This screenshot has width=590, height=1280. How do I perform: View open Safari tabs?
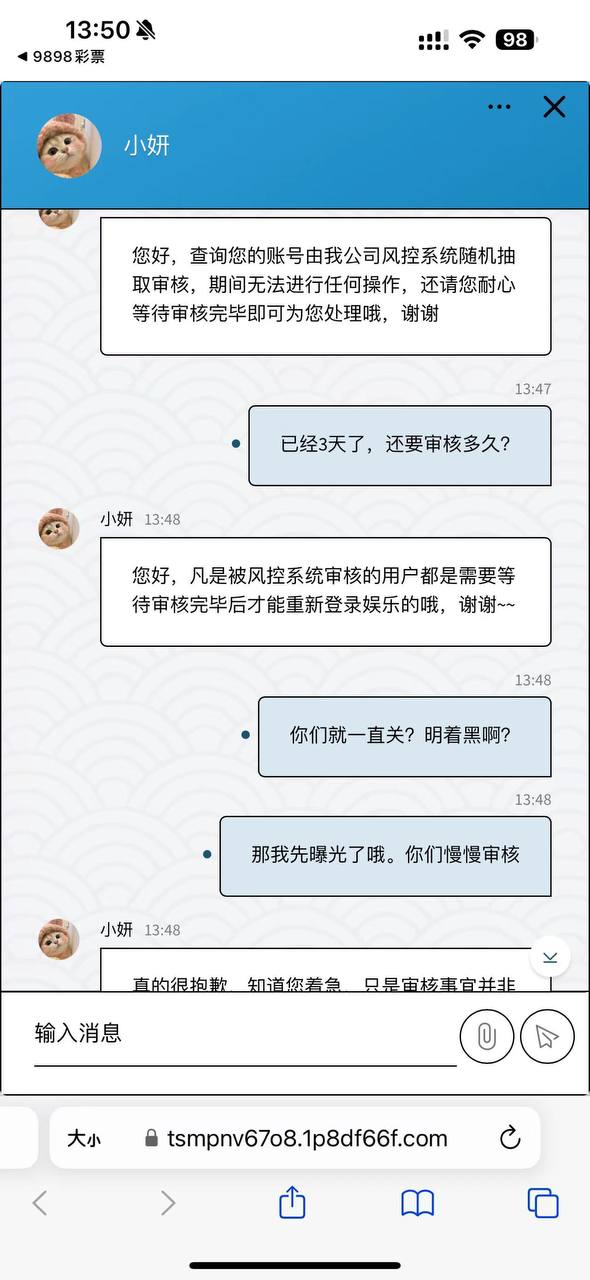click(542, 1203)
